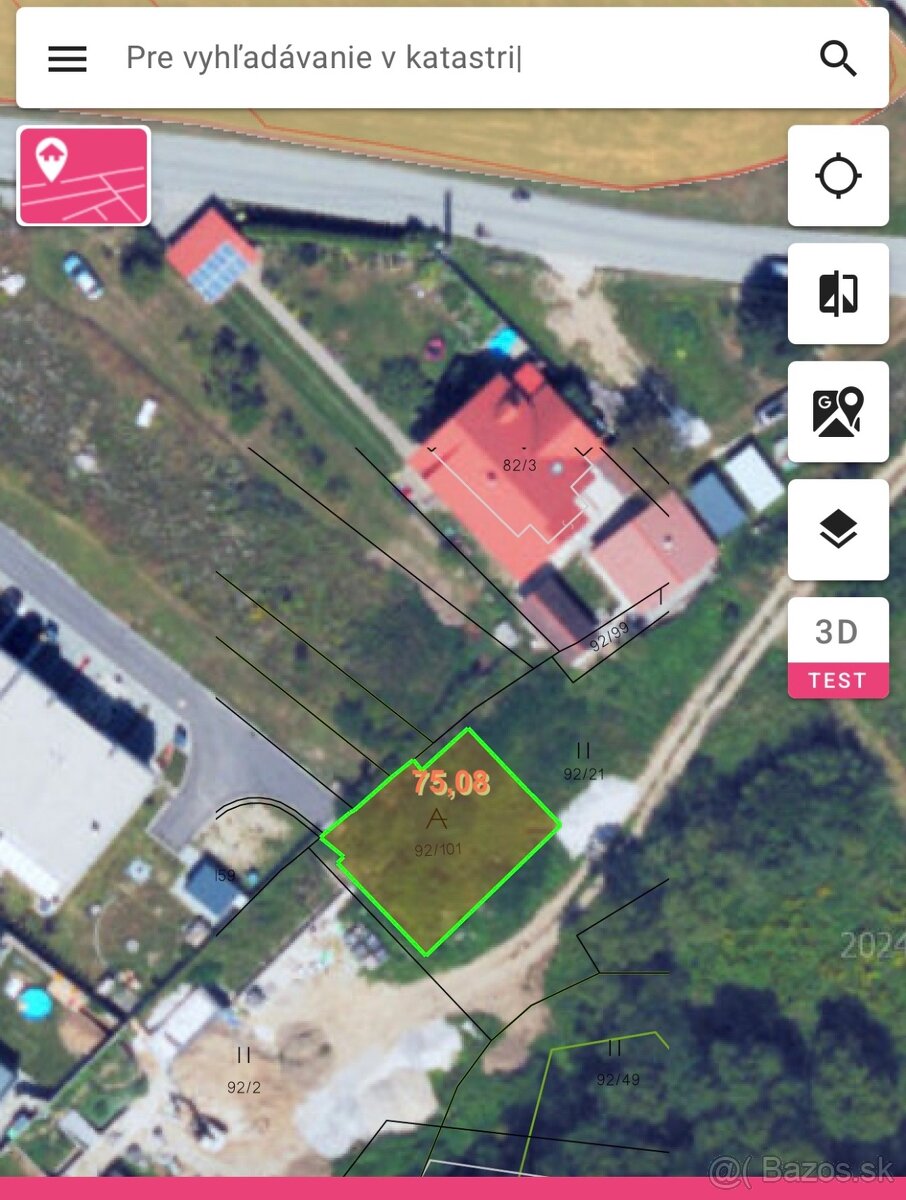Viewport: 906px width, 1200px height.
Task: Center map on my location
Action: tap(838, 176)
